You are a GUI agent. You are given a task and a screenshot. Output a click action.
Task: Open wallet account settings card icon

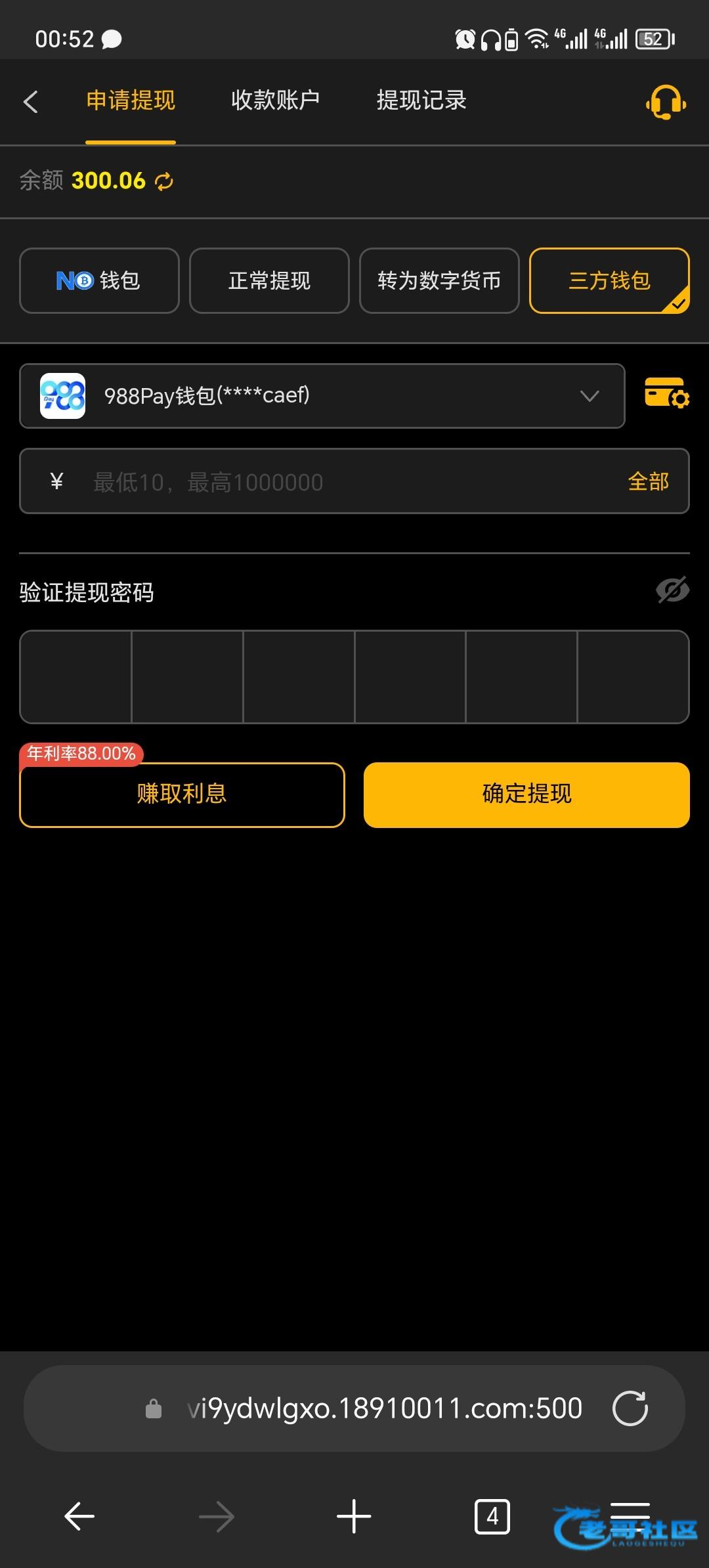[x=666, y=393]
